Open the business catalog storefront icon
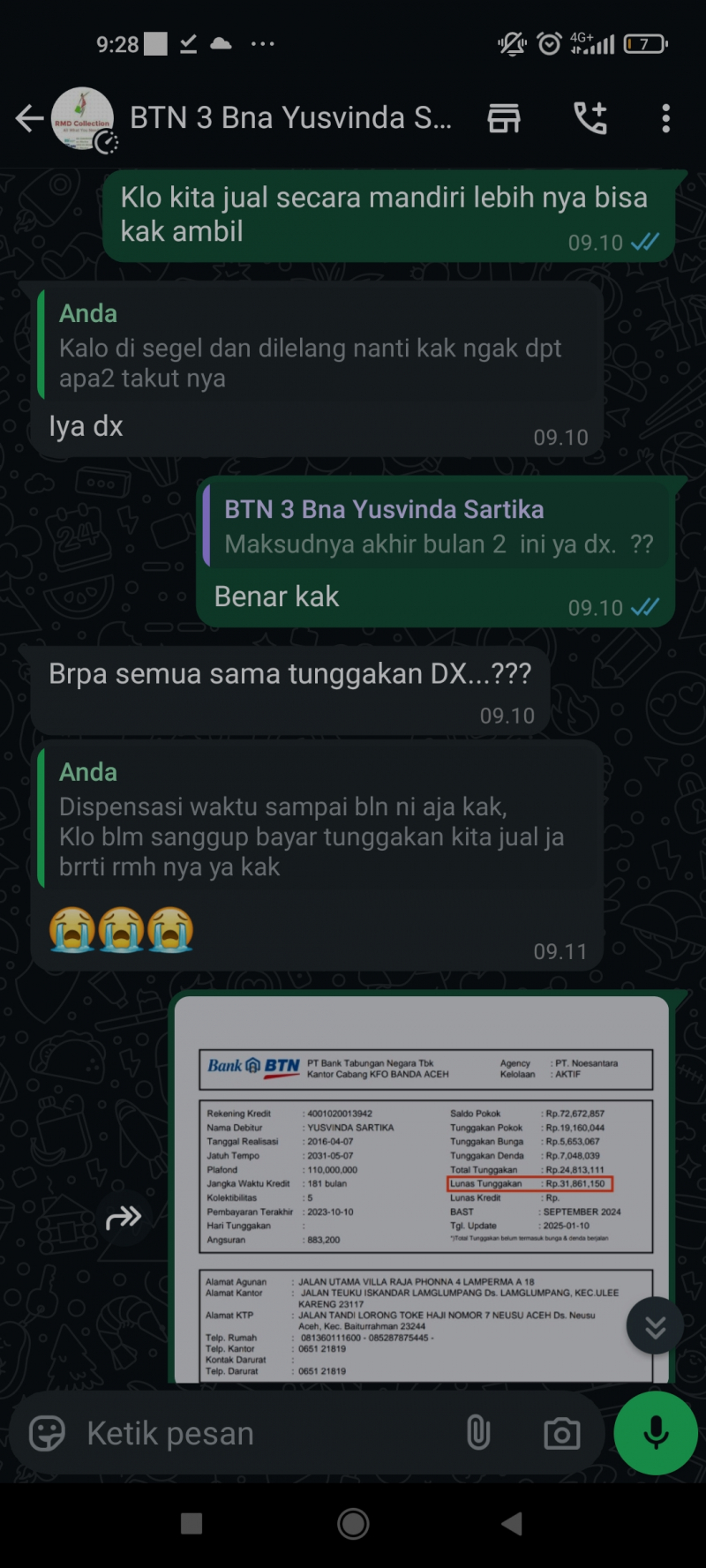706x1568 pixels. click(504, 118)
